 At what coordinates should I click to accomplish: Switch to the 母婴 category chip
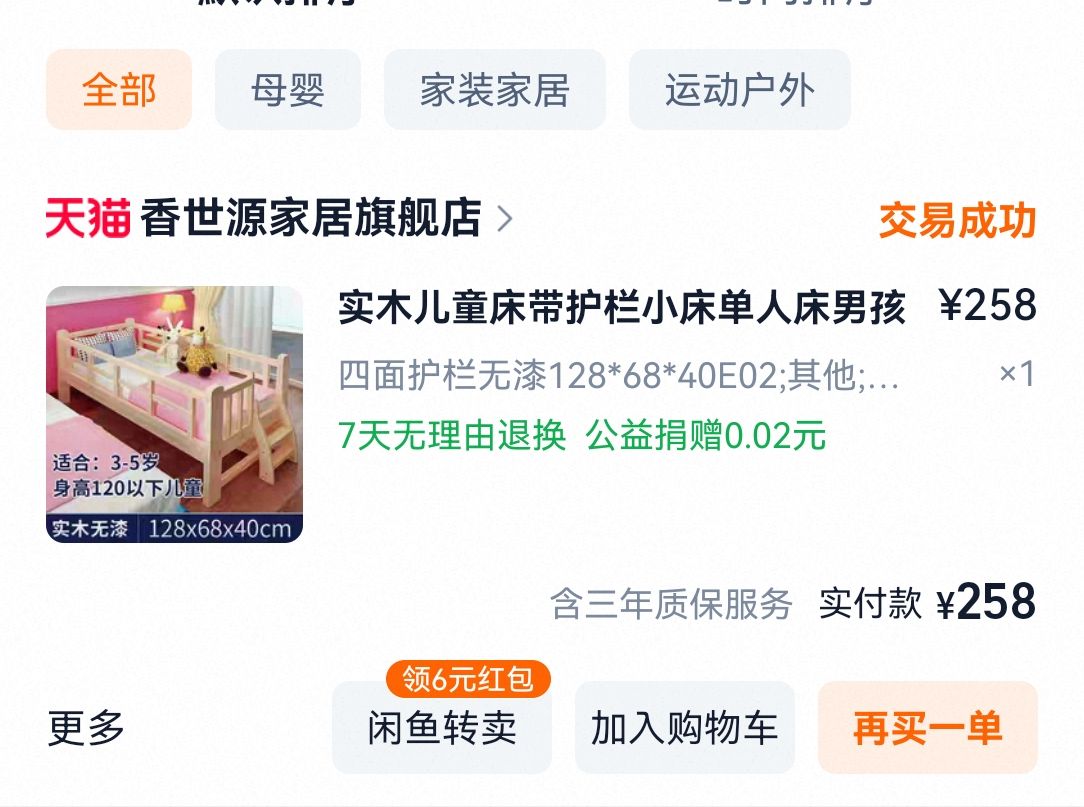(x=287, y=90)
